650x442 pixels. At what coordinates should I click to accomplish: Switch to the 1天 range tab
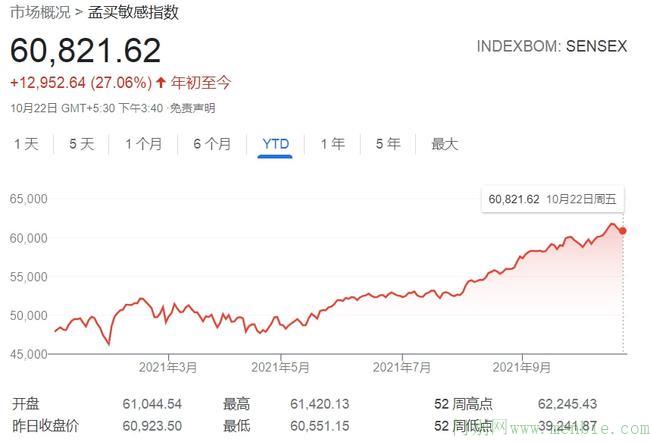point(26,144)
